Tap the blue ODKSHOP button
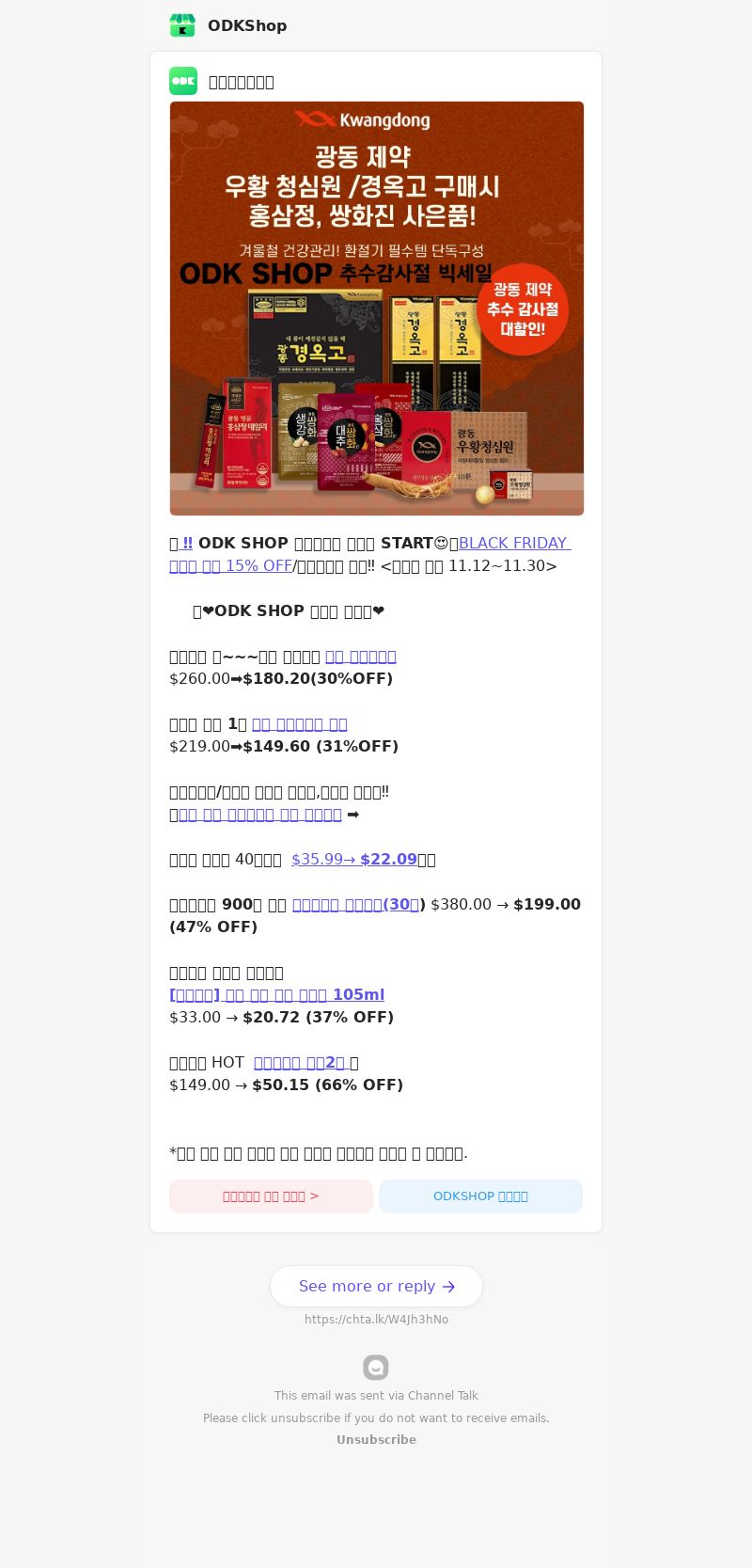Image resolution: width=752 pixels, height=1568 pixels. pyautogui.click(x=480, y=1196)
